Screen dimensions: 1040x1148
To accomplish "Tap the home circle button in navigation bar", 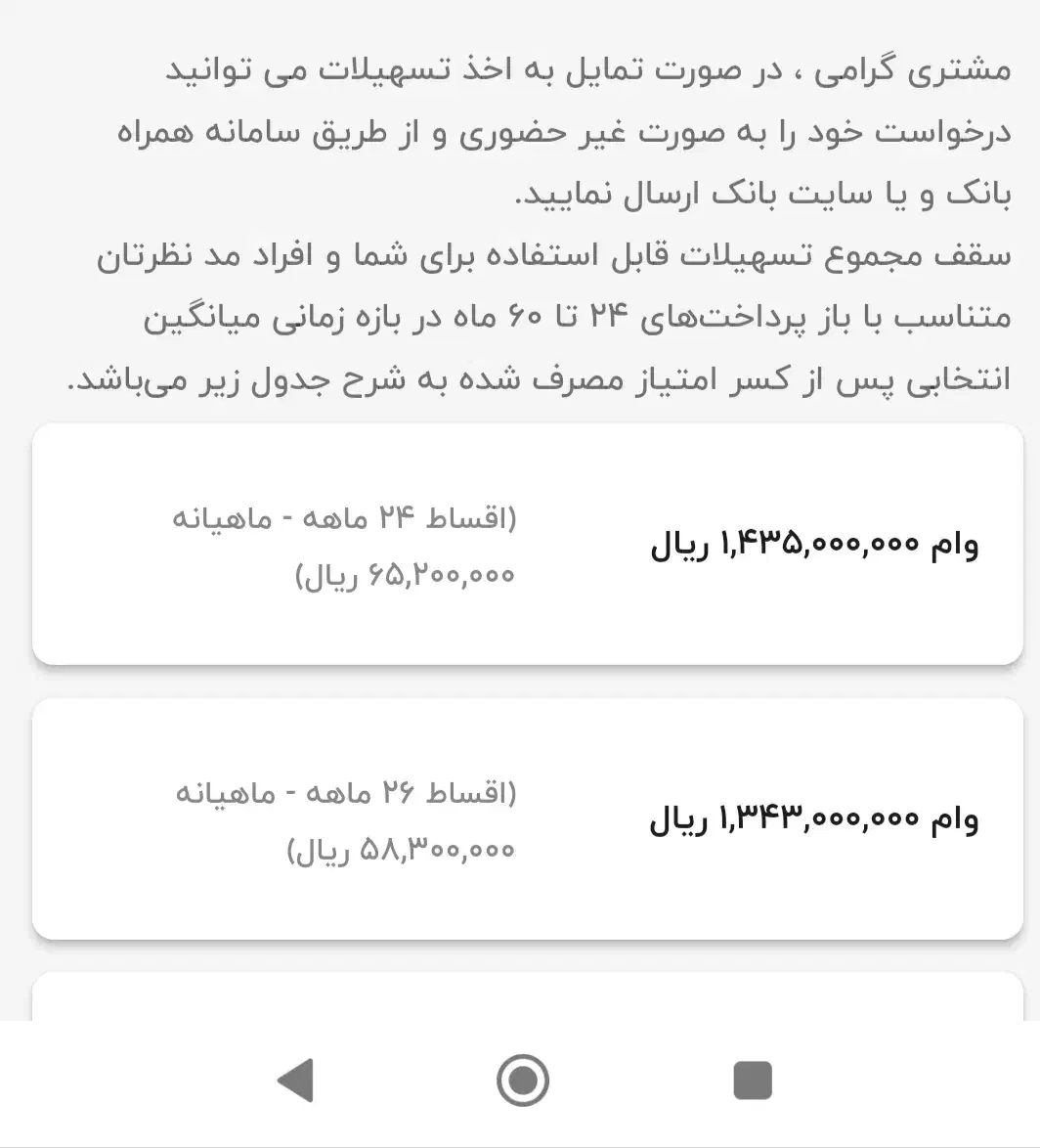I will tap(523, 1080).
